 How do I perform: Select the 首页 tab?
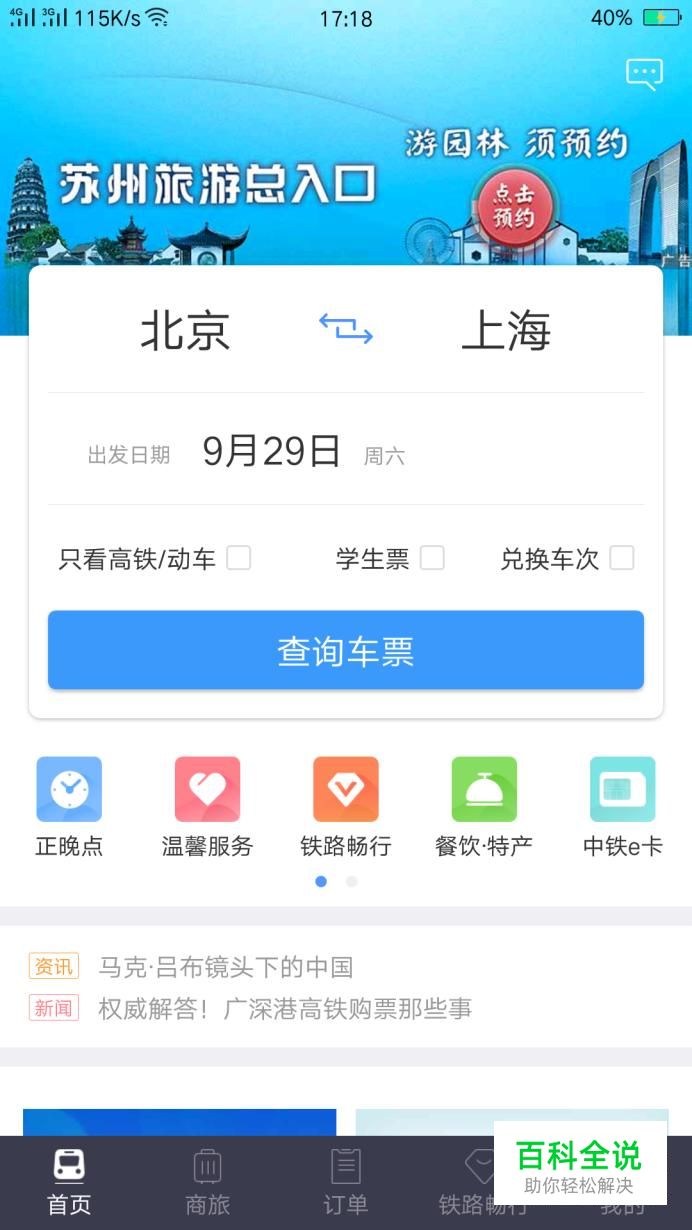69,1182
